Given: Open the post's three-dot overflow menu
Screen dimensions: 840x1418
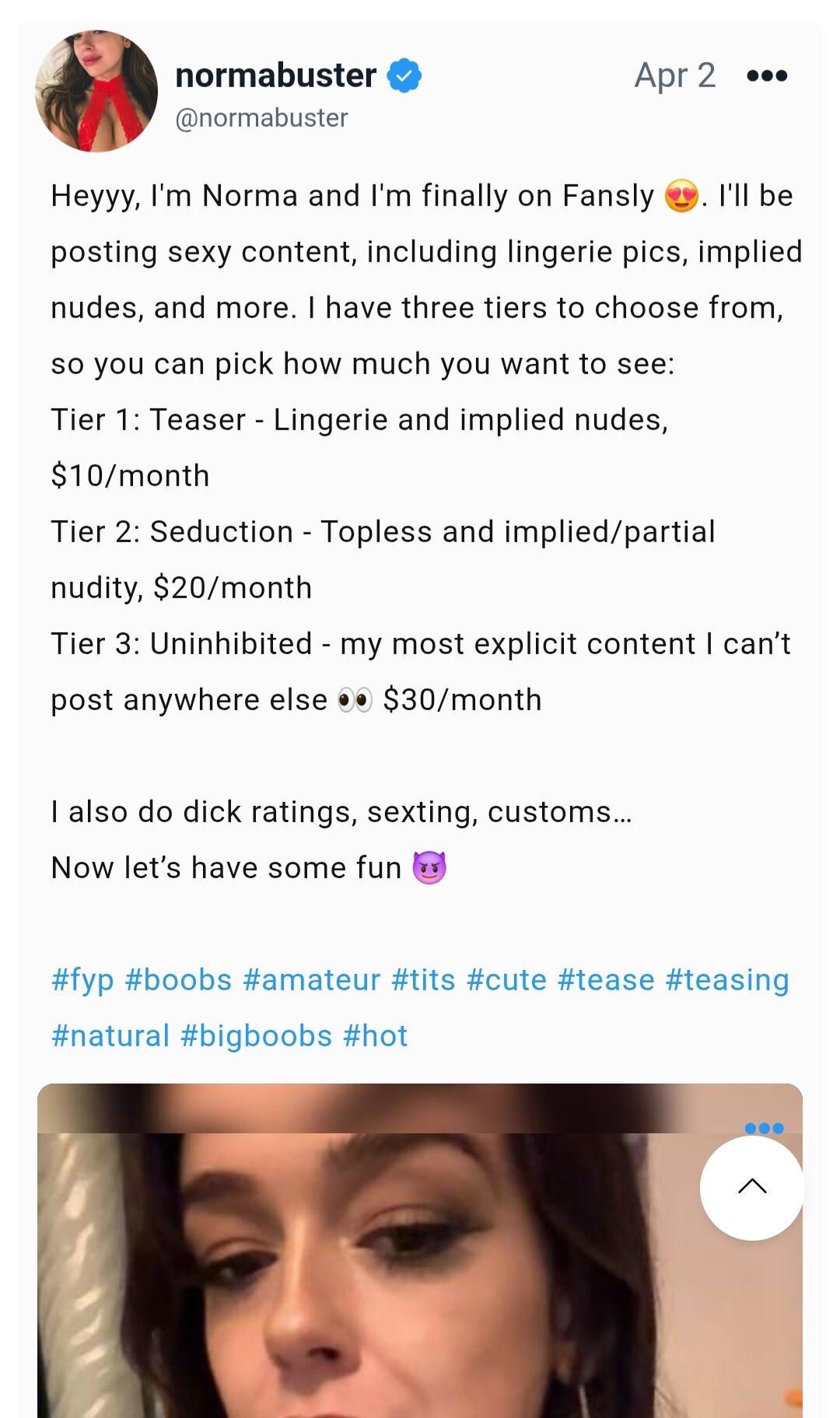Looking at the screenshot, I should click(766, 75).
